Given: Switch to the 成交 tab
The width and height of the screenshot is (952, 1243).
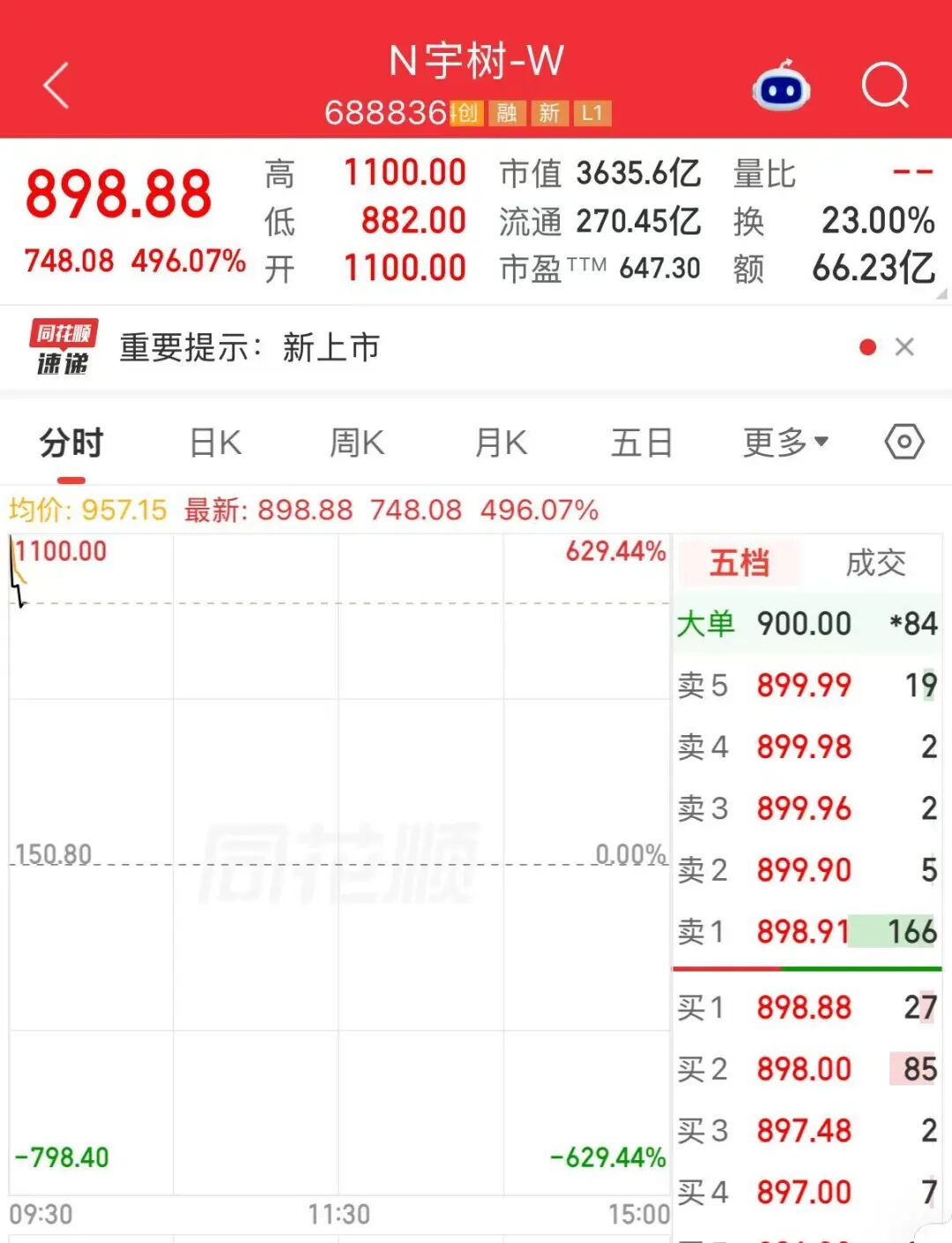Looking at the screenshot, I should point(875,562).
